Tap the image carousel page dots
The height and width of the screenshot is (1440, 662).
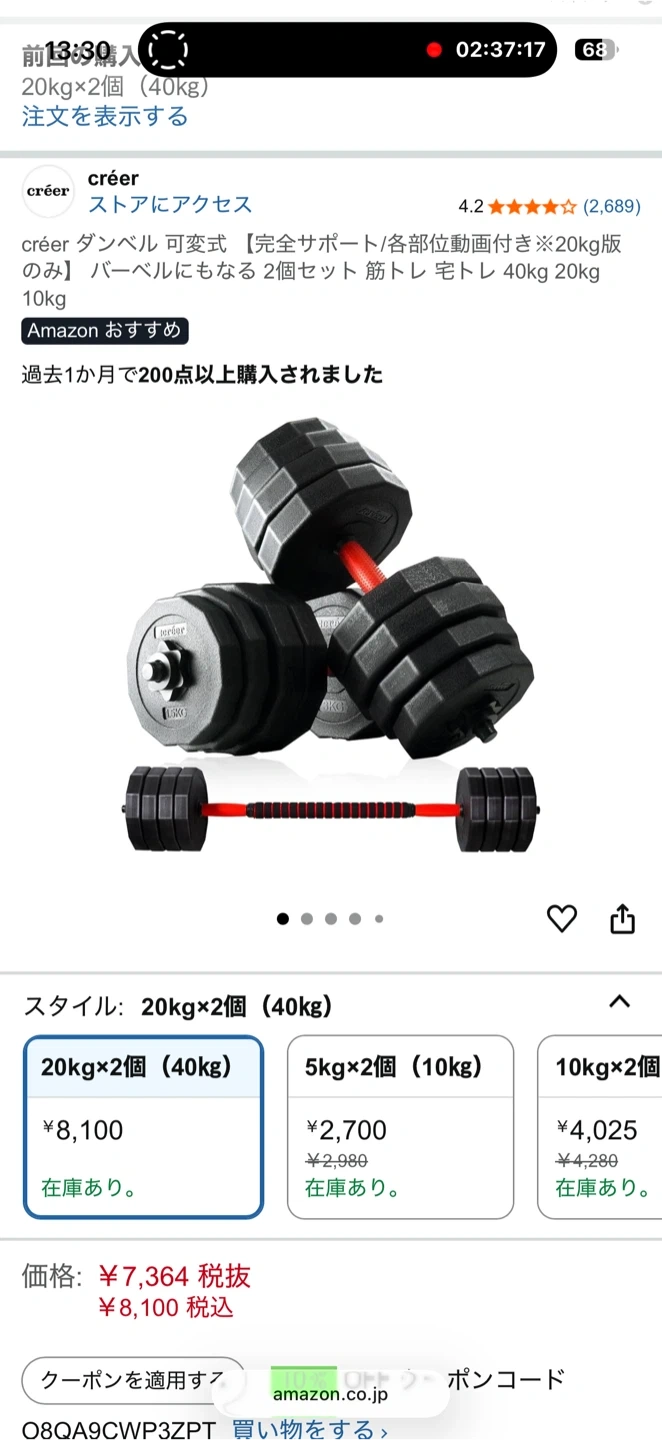[330, 919]
